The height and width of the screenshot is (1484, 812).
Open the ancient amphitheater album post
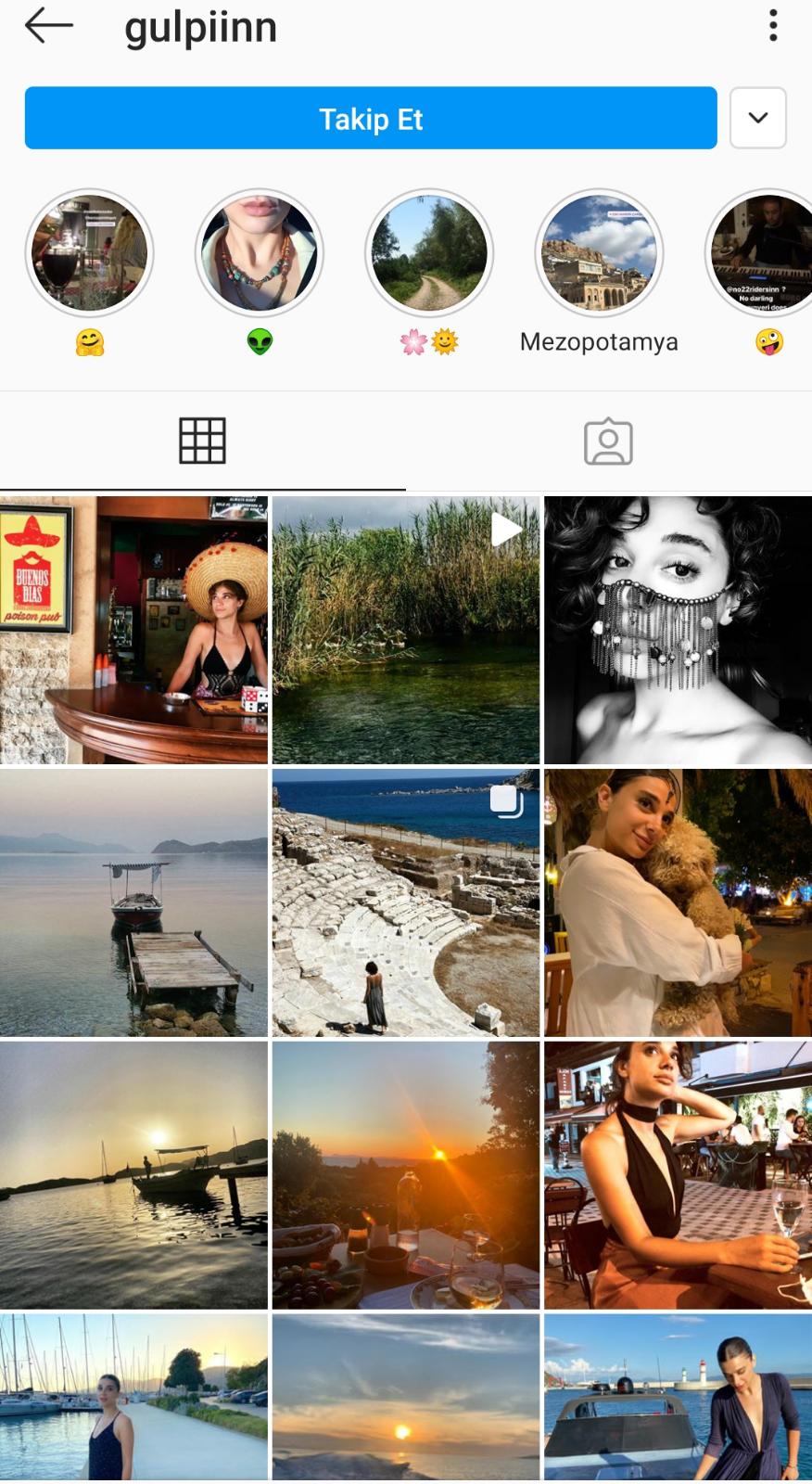406,902
